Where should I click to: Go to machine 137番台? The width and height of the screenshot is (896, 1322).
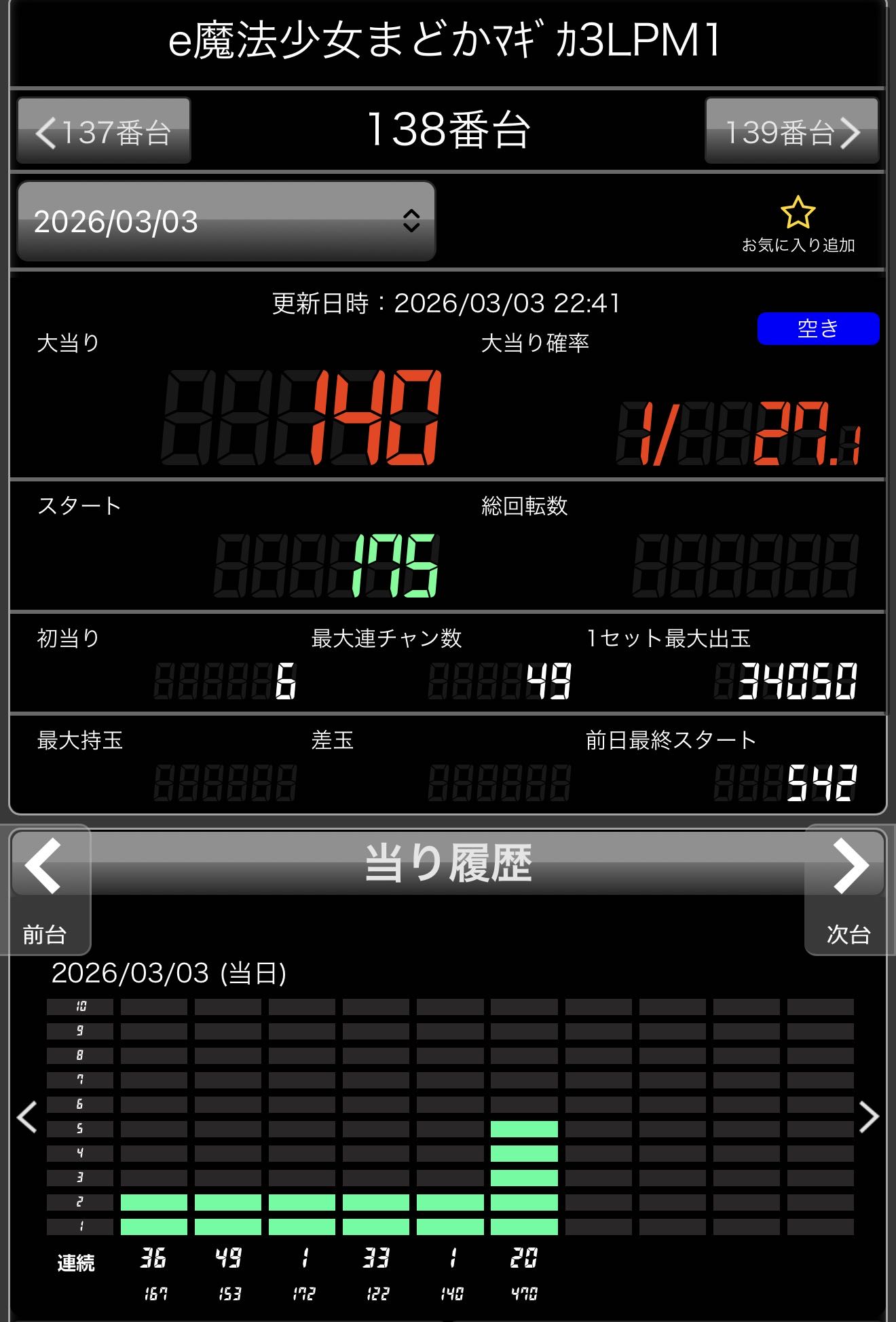104,131
